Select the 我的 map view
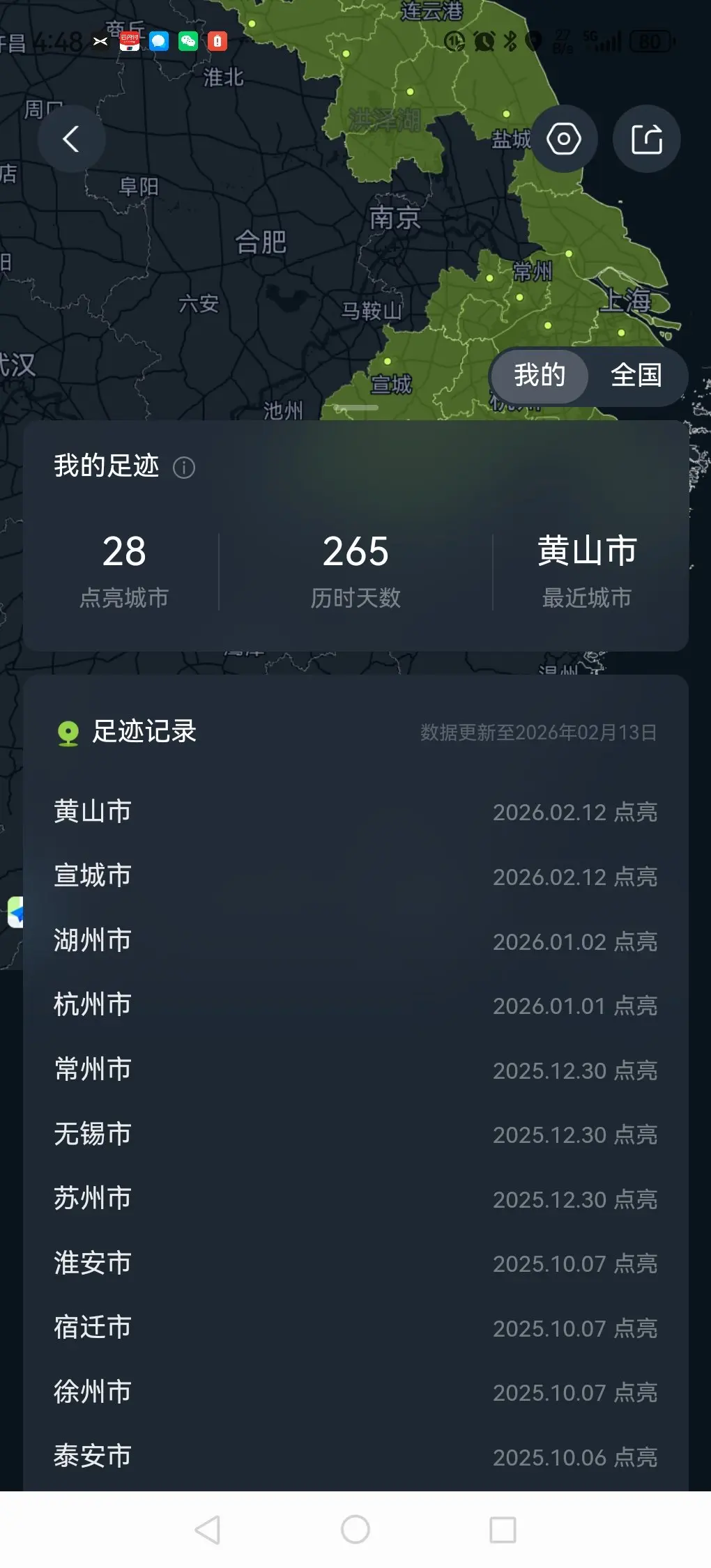 pyautogui.click(x=540, y=376)
